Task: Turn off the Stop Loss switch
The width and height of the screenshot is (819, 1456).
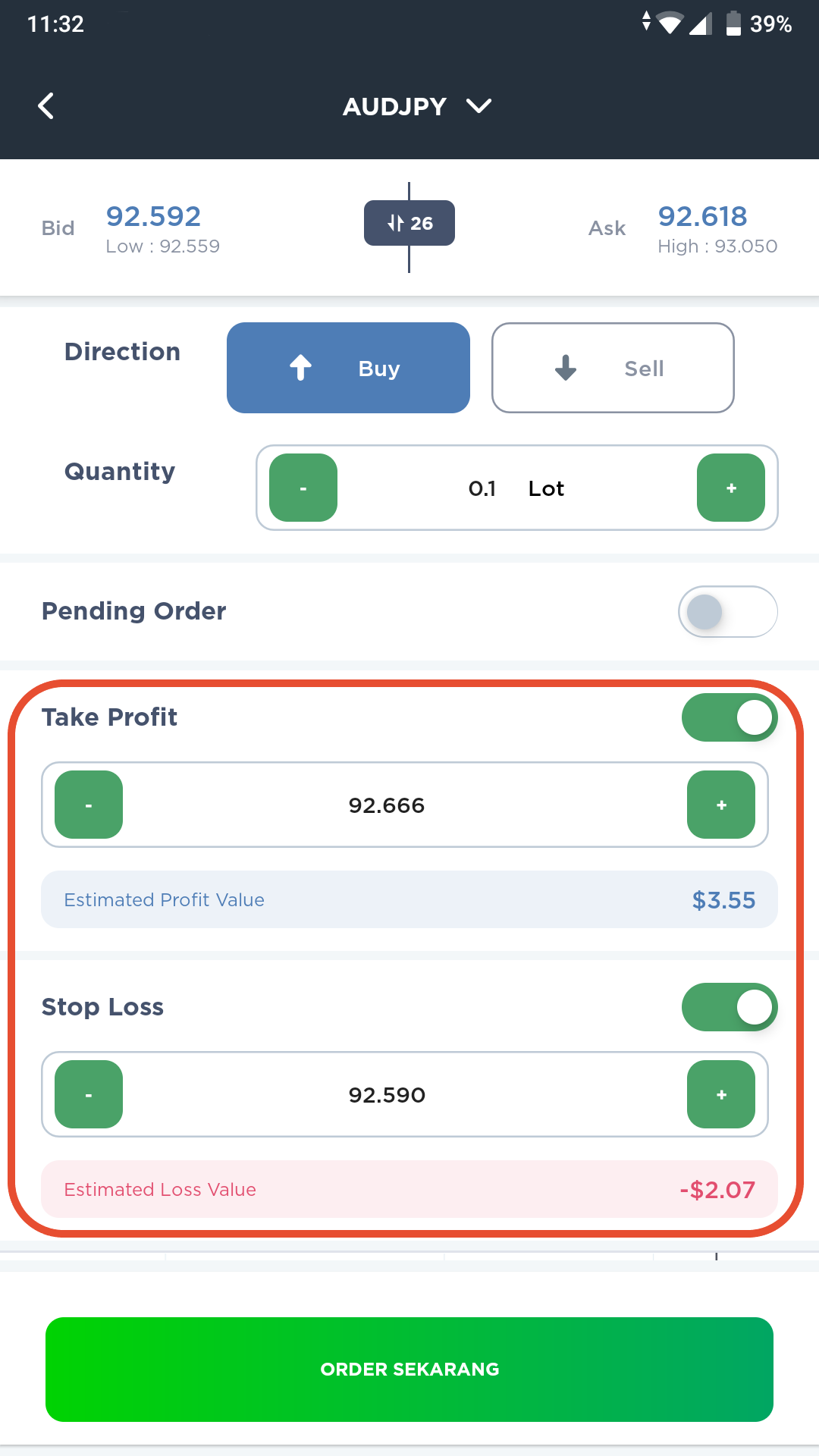Action: pos(730,1007)
